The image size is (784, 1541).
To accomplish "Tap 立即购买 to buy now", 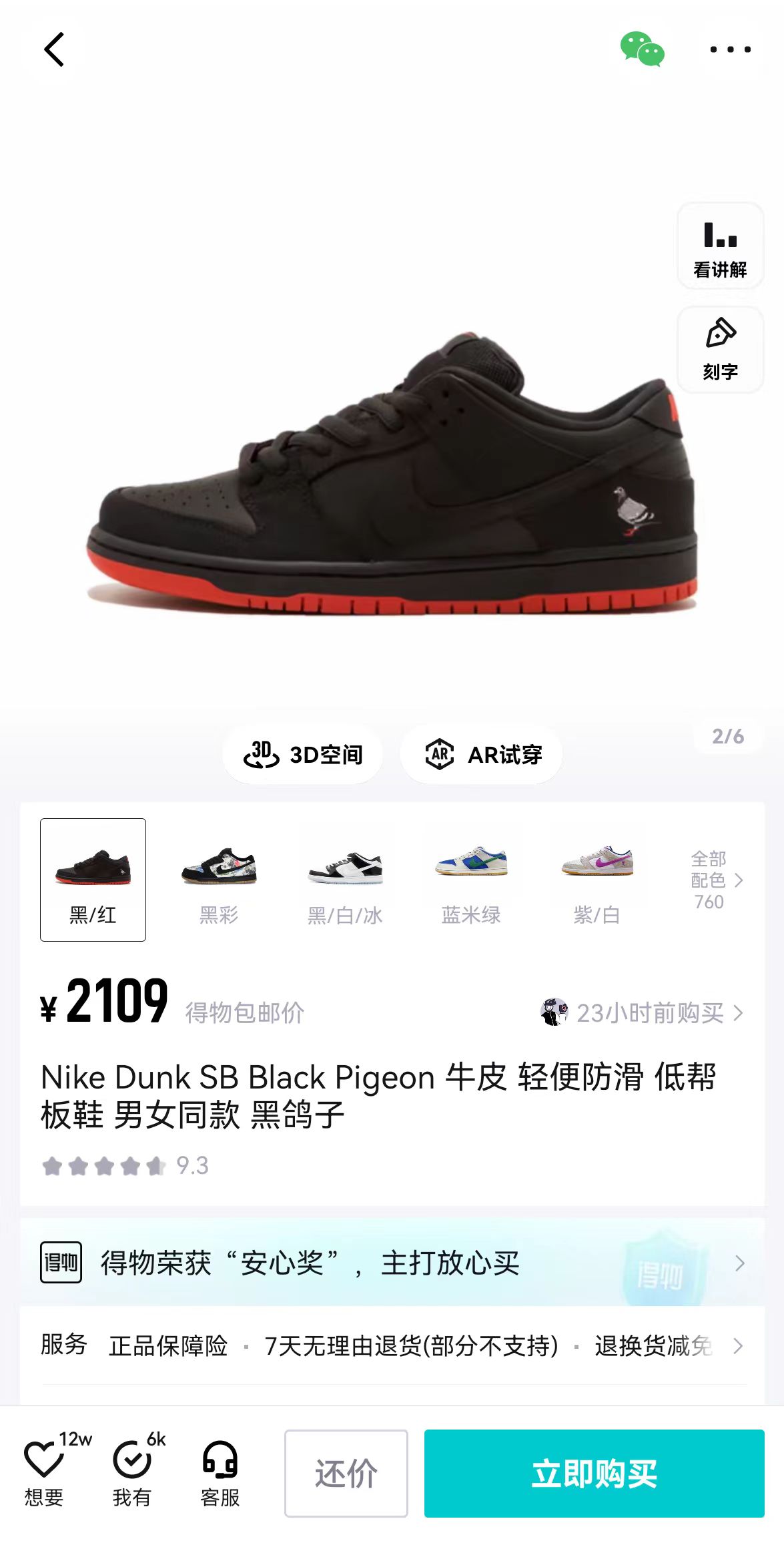I will pos(594,1473).
